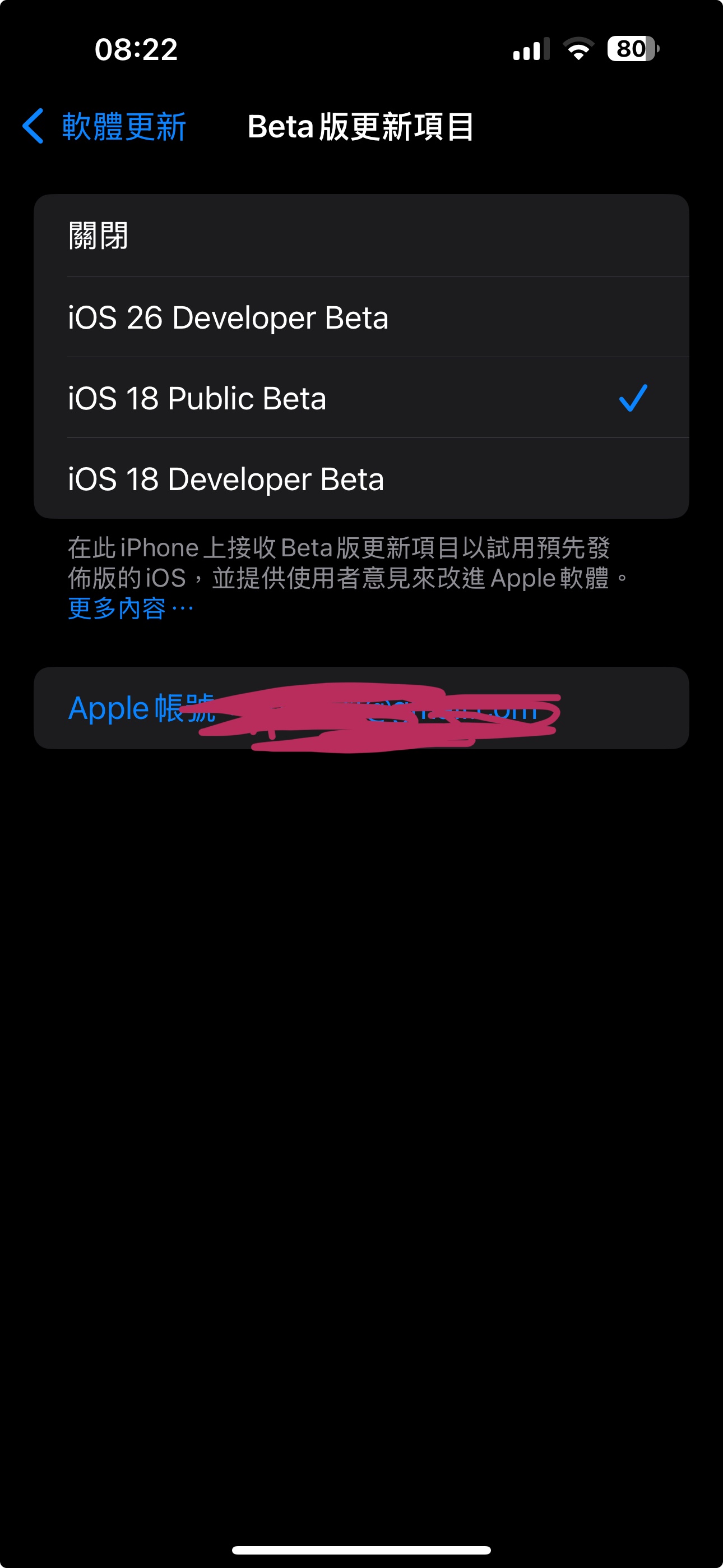This screenshot has height=1568, width=723.
Task: Go back to 軟體更新
Action: coord(105,127)
